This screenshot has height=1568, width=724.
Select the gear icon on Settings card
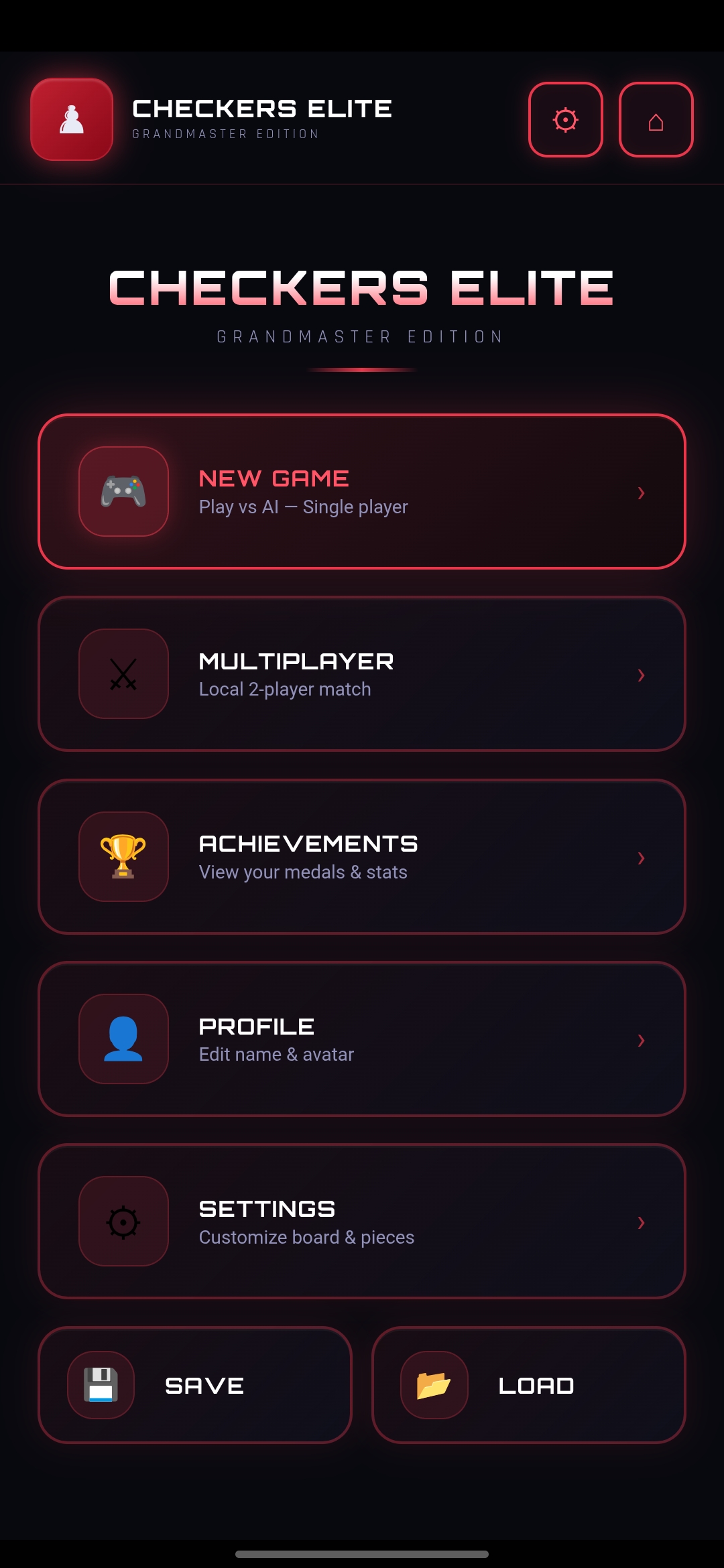click(x=123, y=1222)
